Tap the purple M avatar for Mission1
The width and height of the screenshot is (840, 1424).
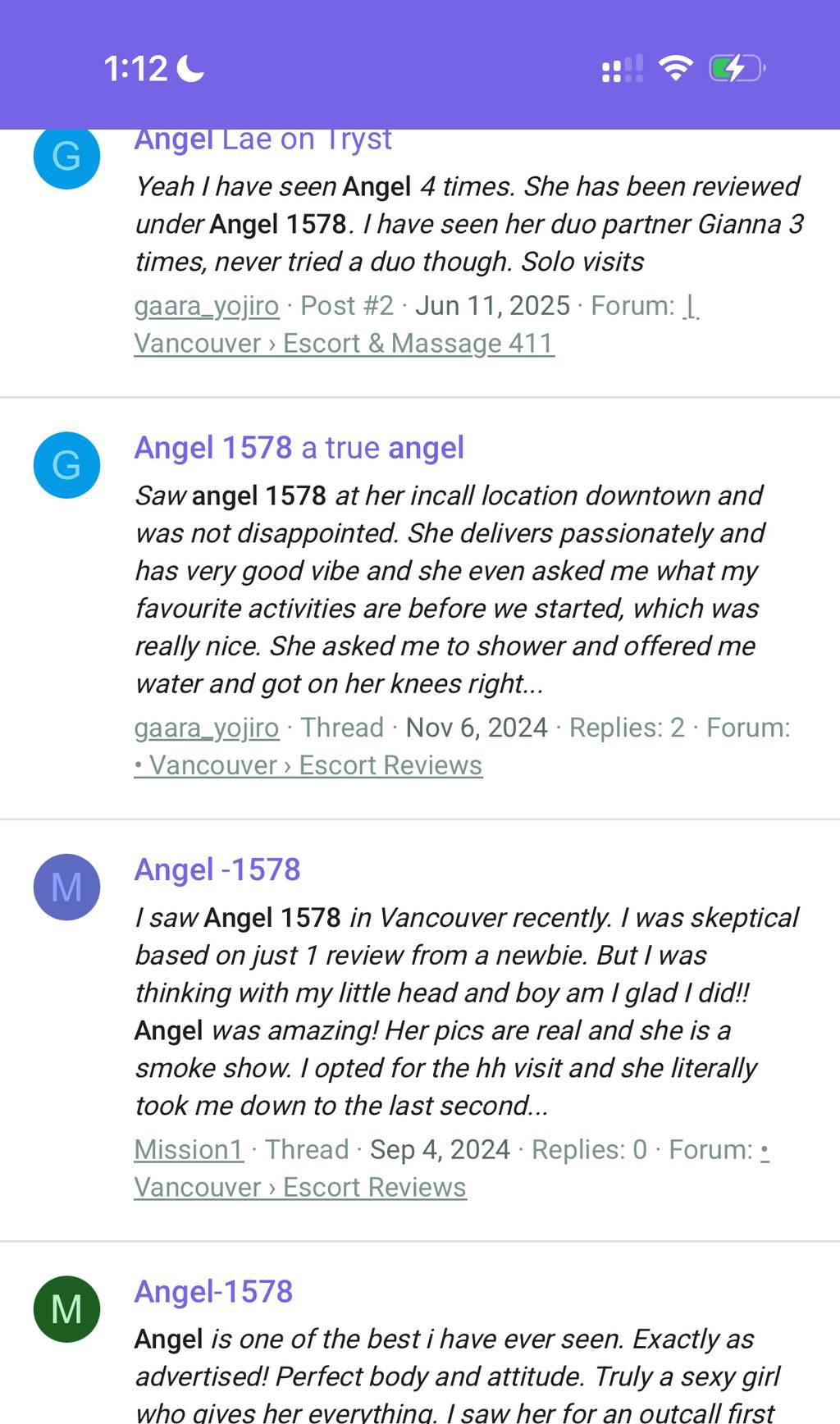(x=66, y=887)
